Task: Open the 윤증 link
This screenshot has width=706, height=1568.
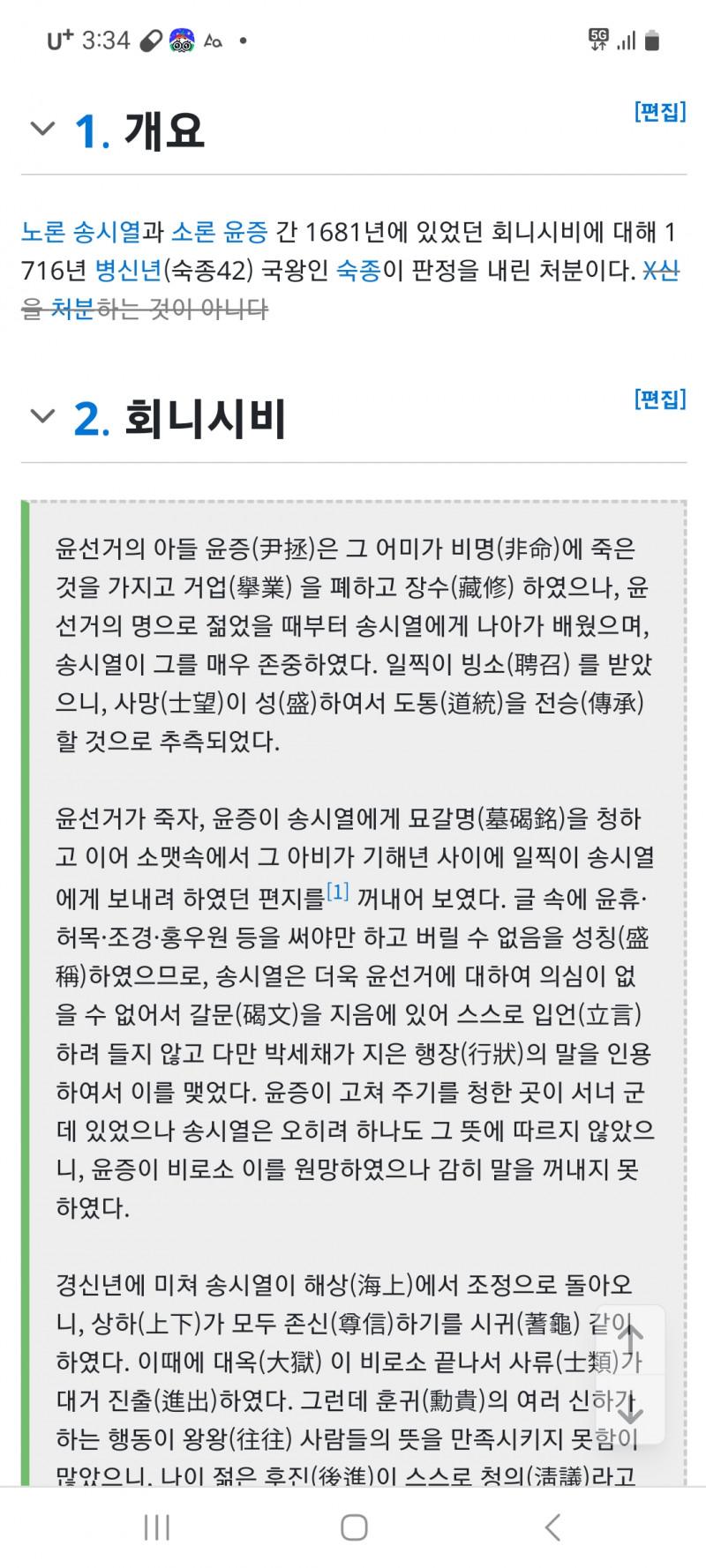Action: 246,233
